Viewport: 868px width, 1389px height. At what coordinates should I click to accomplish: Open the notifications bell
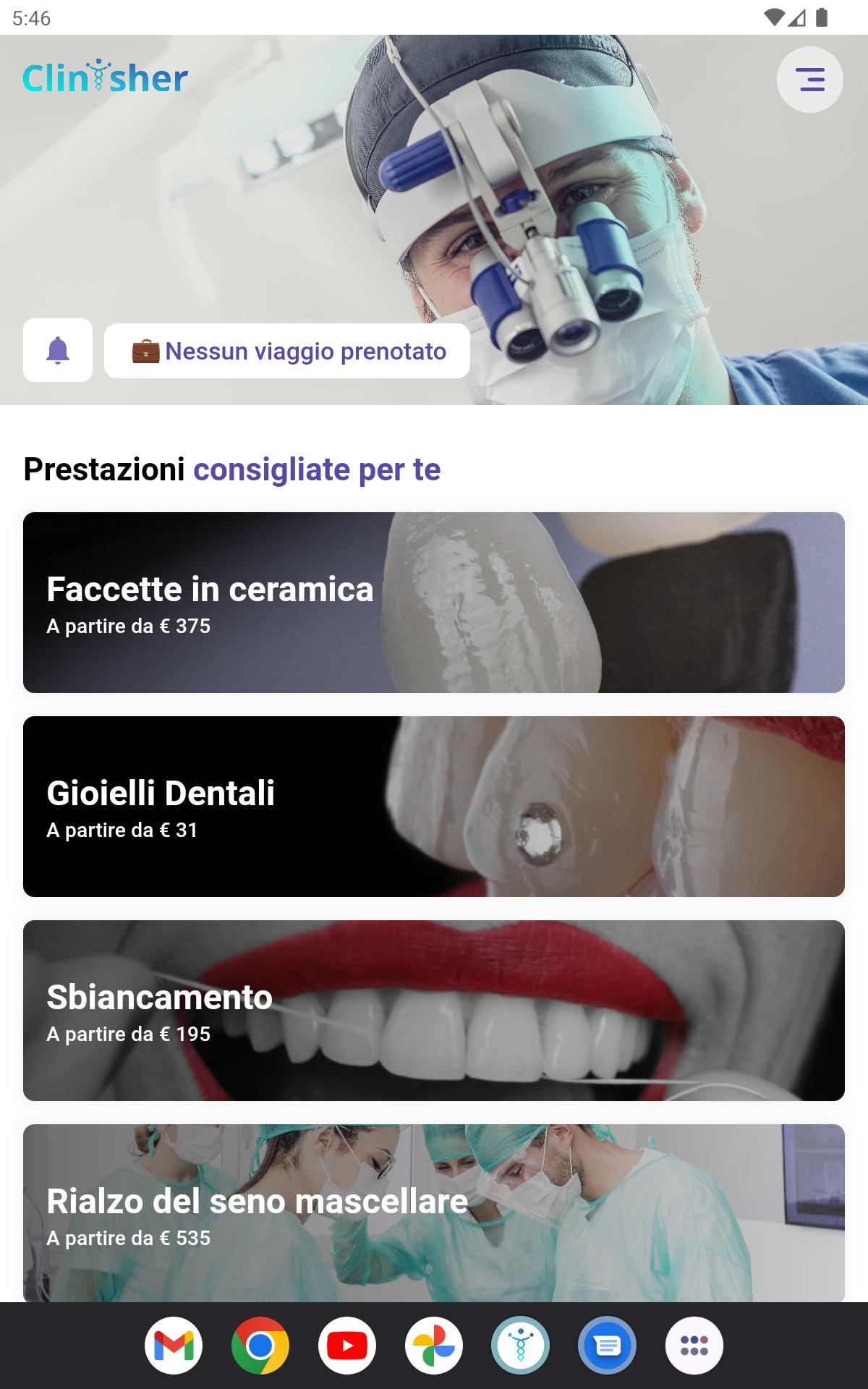pyautogui.click(x=58, y=350)
